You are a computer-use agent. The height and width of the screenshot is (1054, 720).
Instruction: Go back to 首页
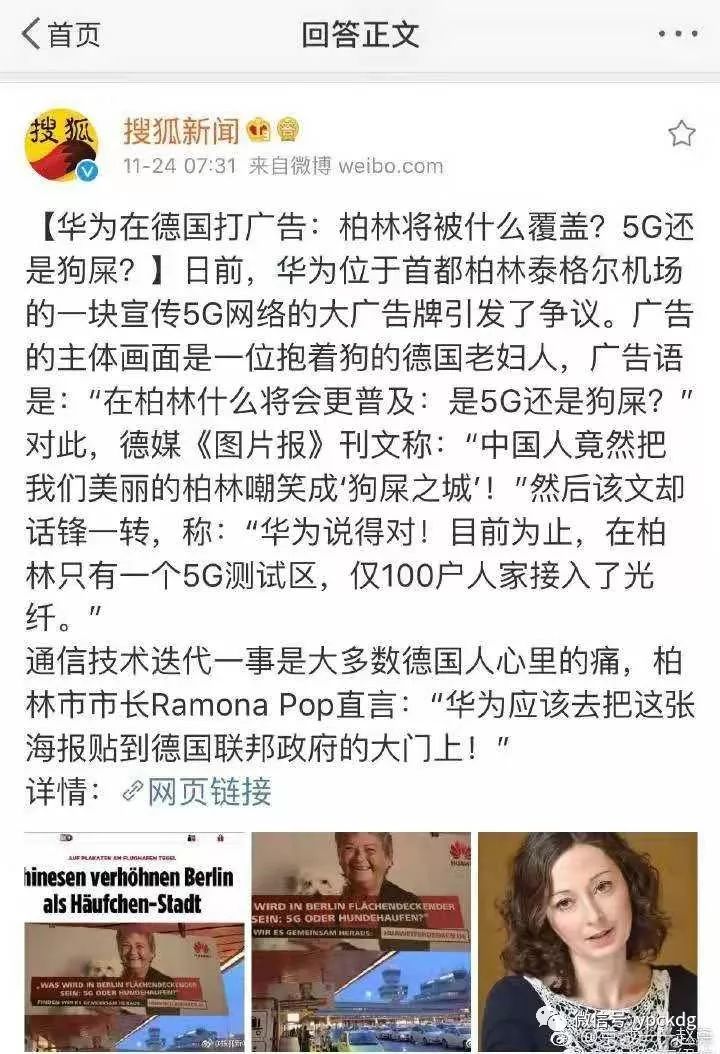click(60, 35)
